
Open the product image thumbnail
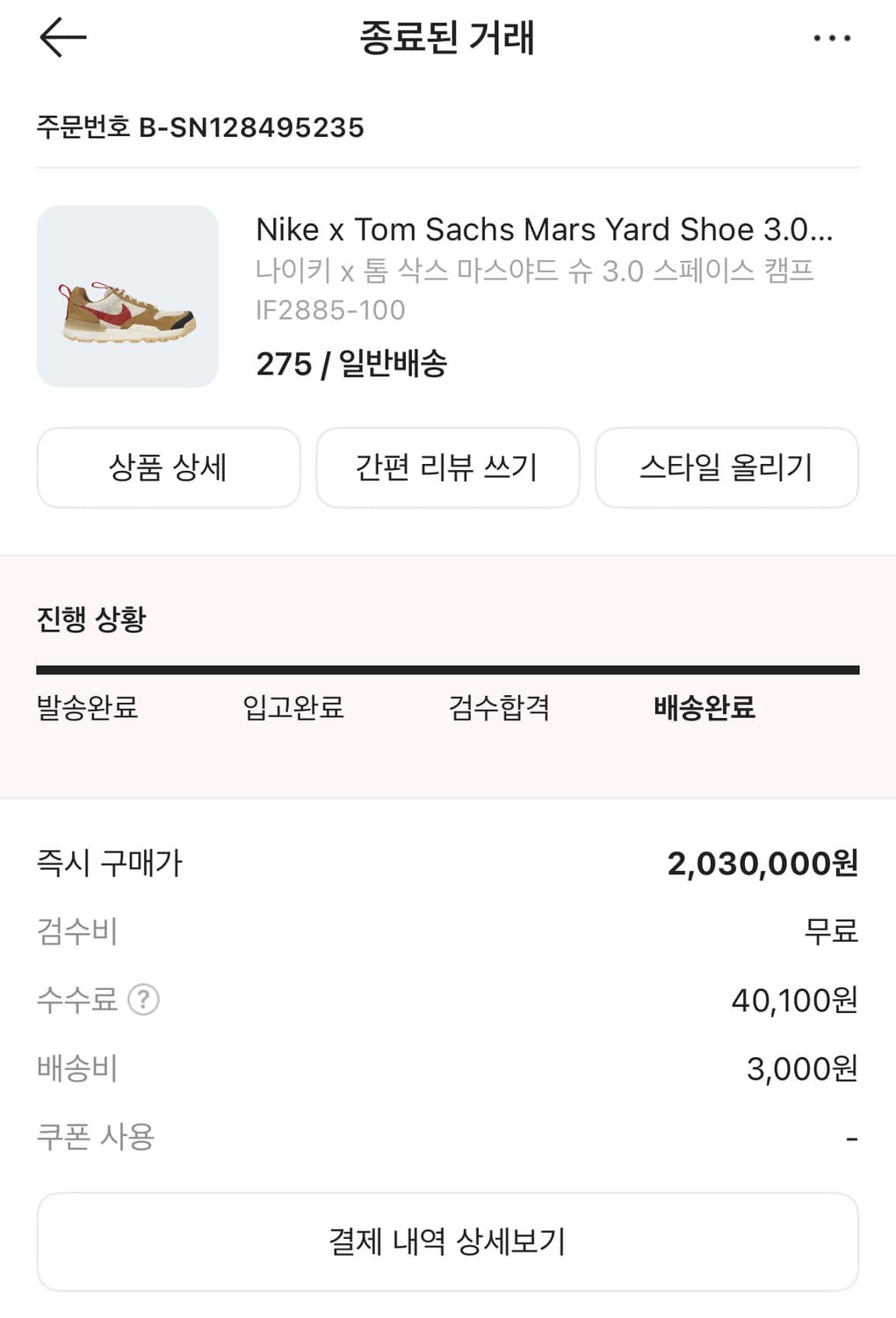pyautogui.click(x=126, y=294)
